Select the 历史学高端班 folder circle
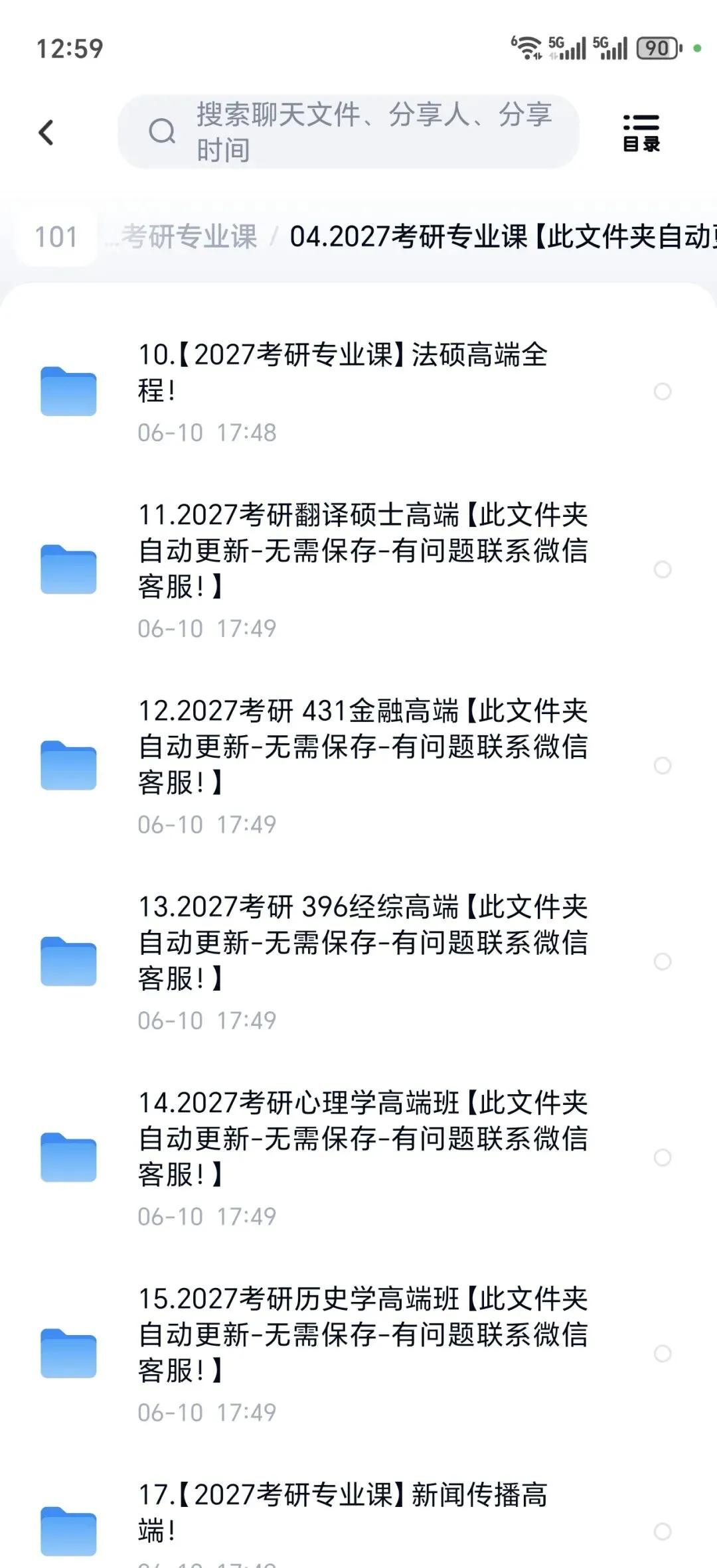The image size is (717, 1568). pyautogui.click(x=663, y=1354)
